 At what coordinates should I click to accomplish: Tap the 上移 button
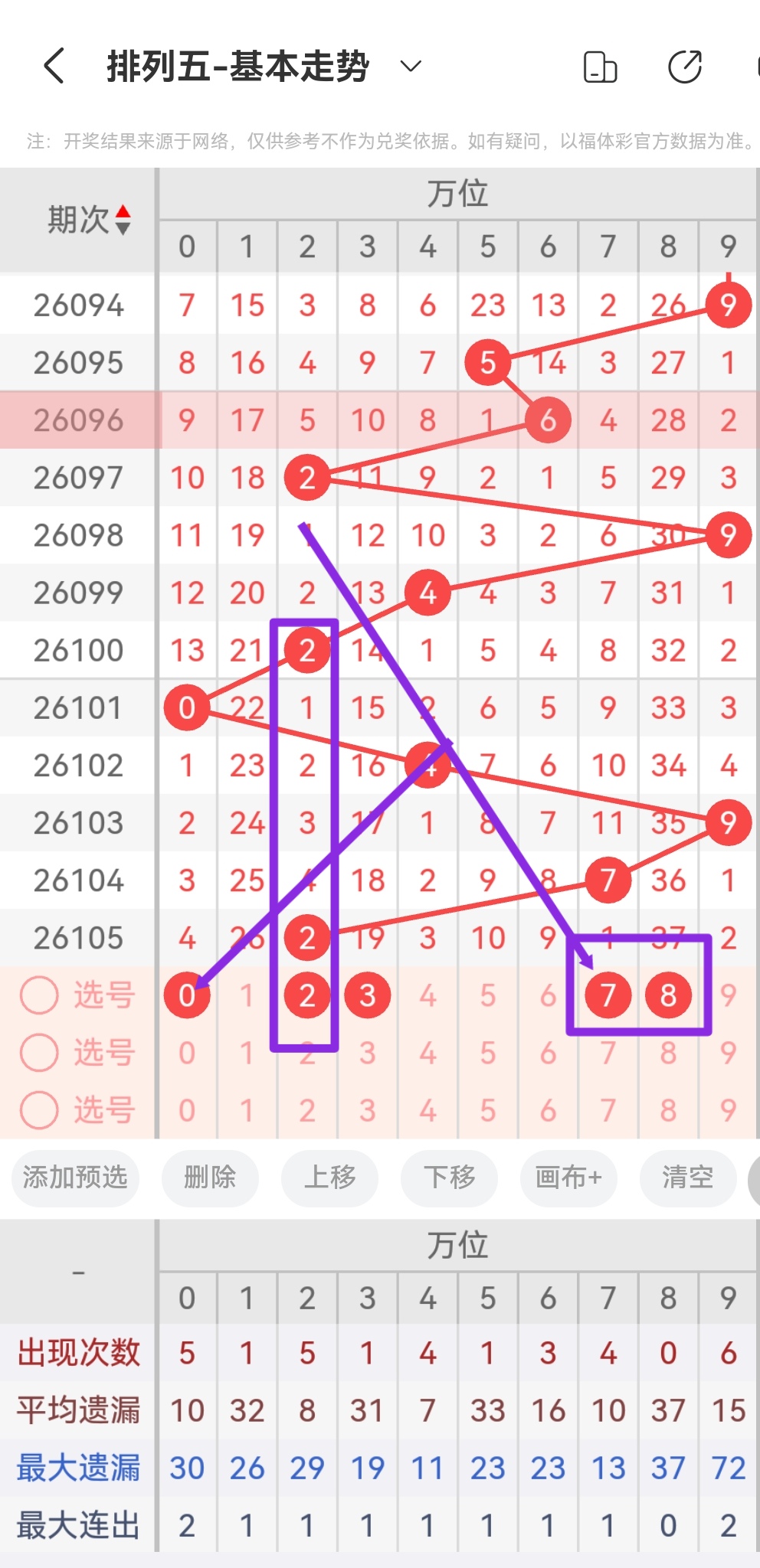(329, 1179)
